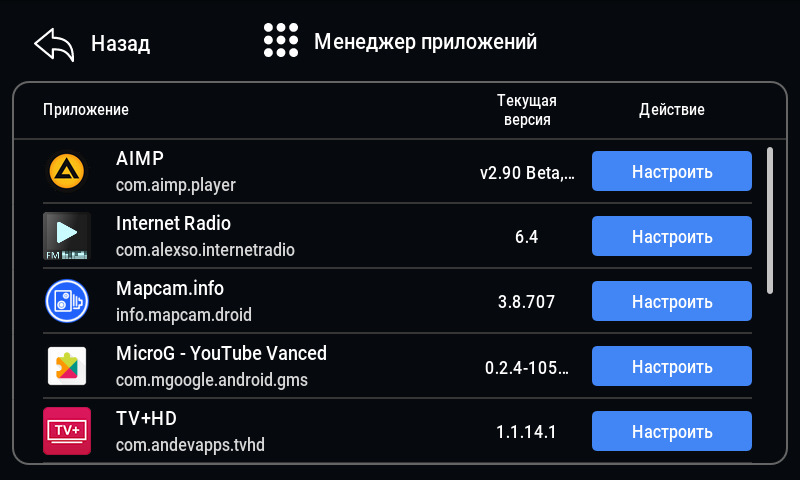Configure the Internet Radio app
This screenshot has height=480, width=800.
click(671, 236)
